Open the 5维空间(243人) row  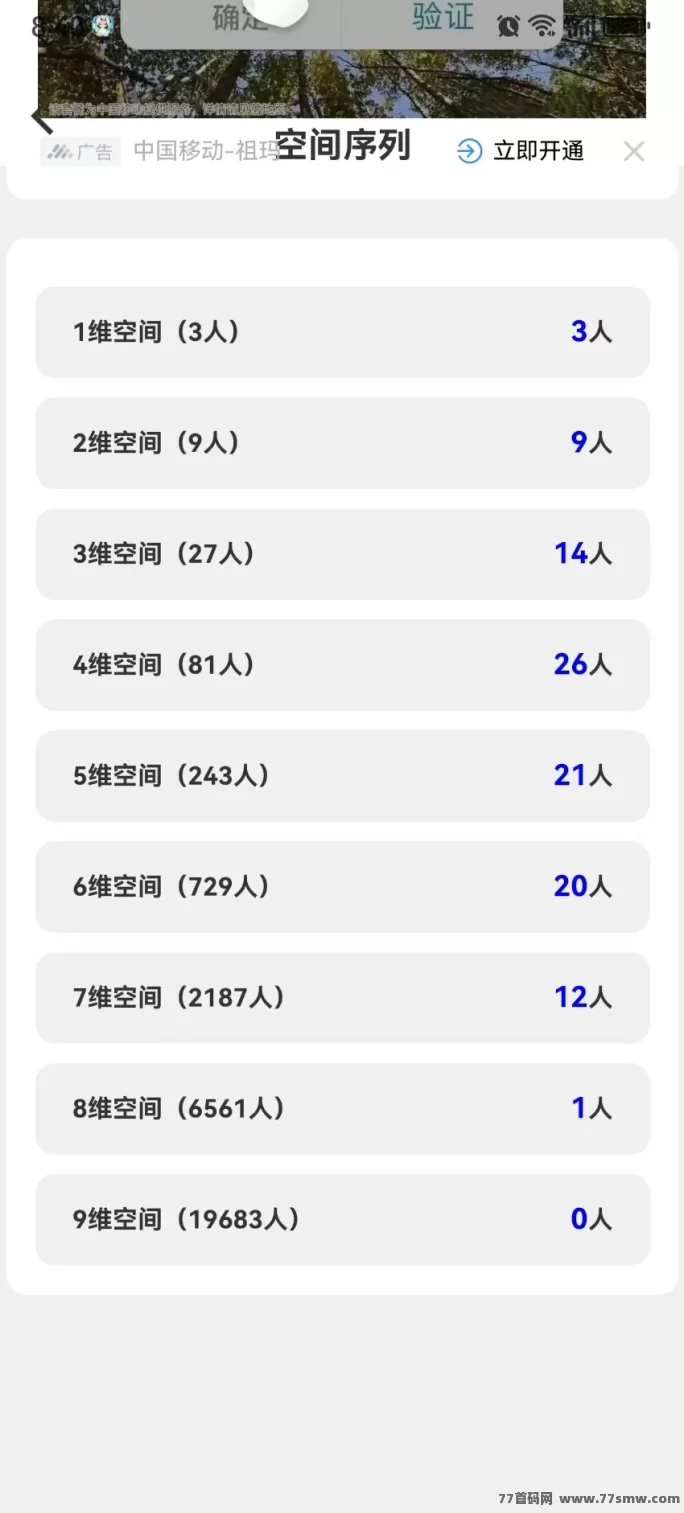coord(343,776)
